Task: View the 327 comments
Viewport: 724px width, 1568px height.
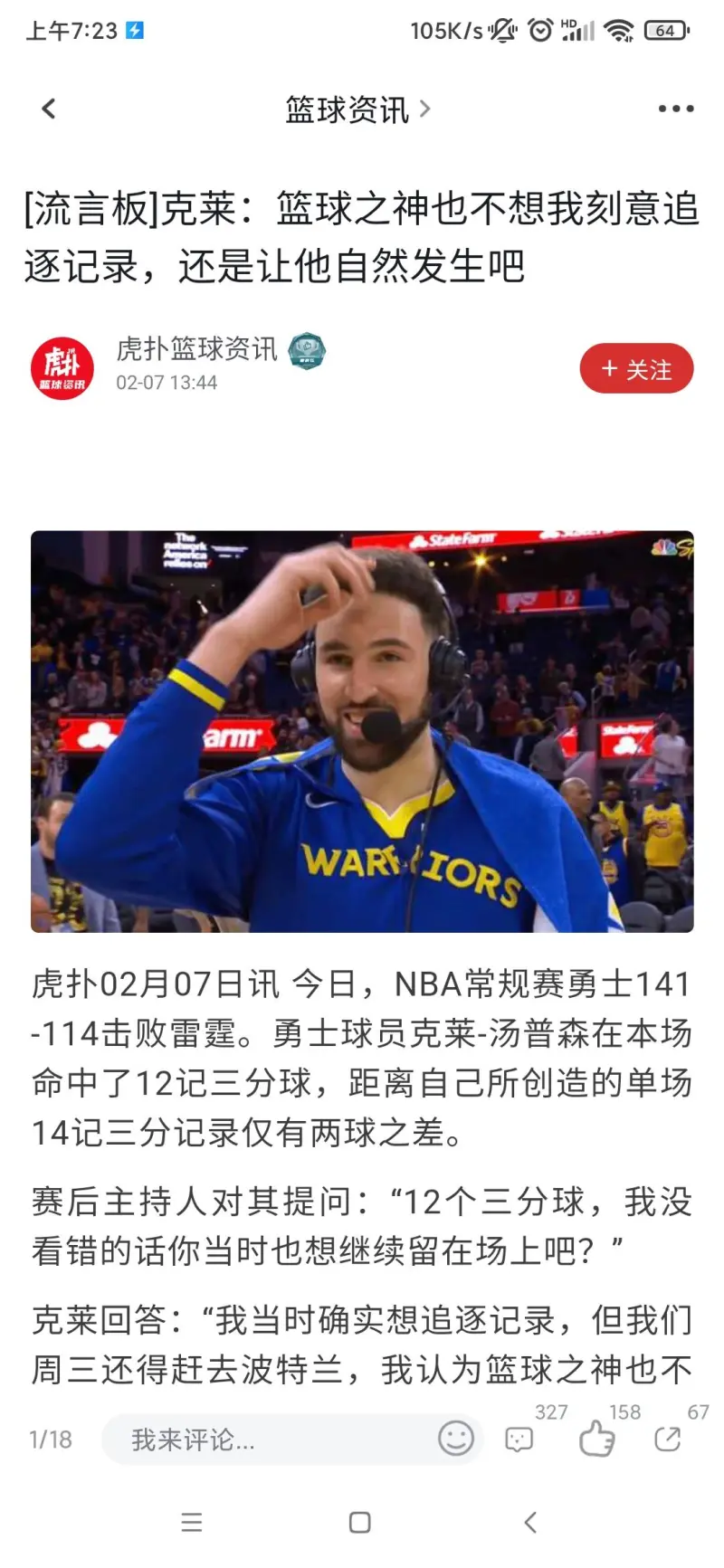Action: (x=519, y=1439)
